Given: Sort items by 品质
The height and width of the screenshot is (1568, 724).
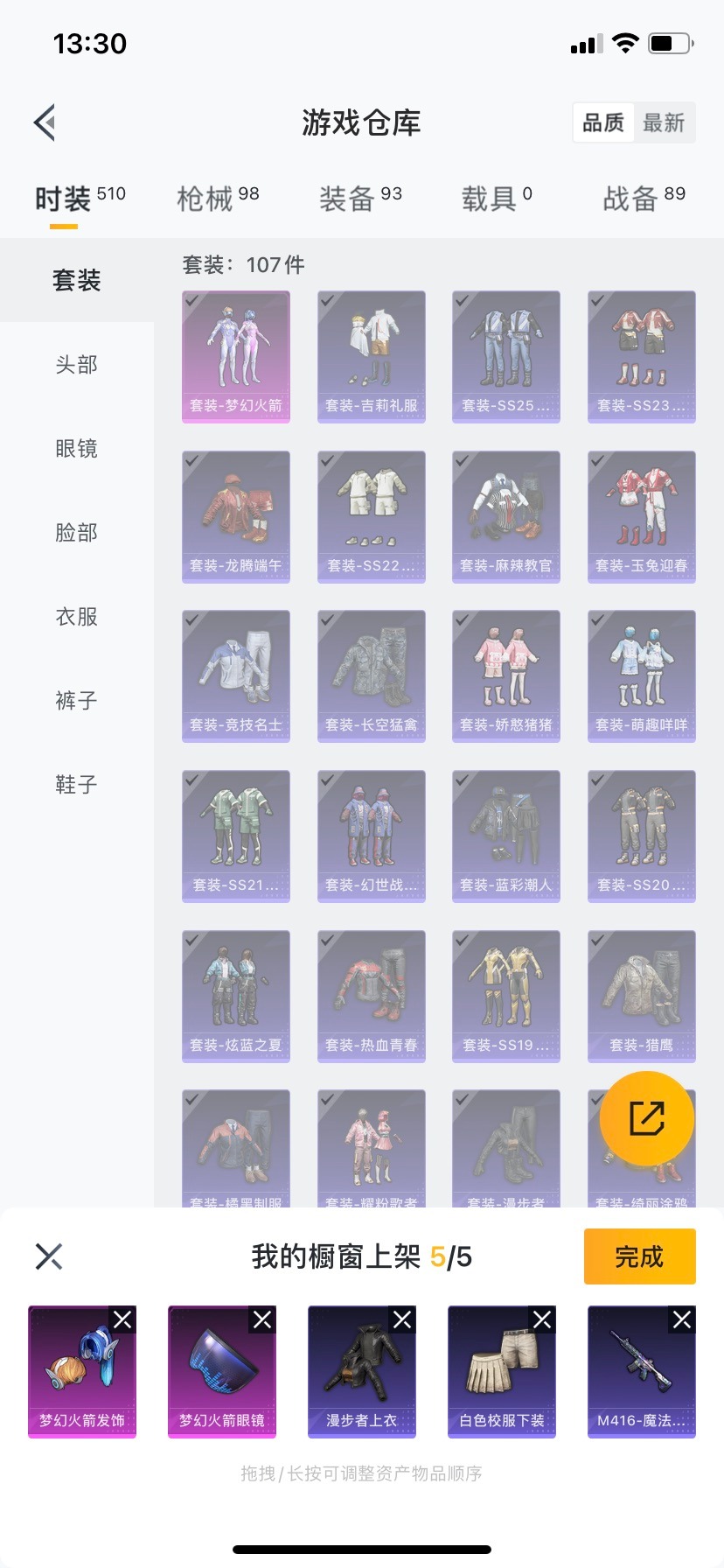Looking at the screenshot, I should (603, 122).
